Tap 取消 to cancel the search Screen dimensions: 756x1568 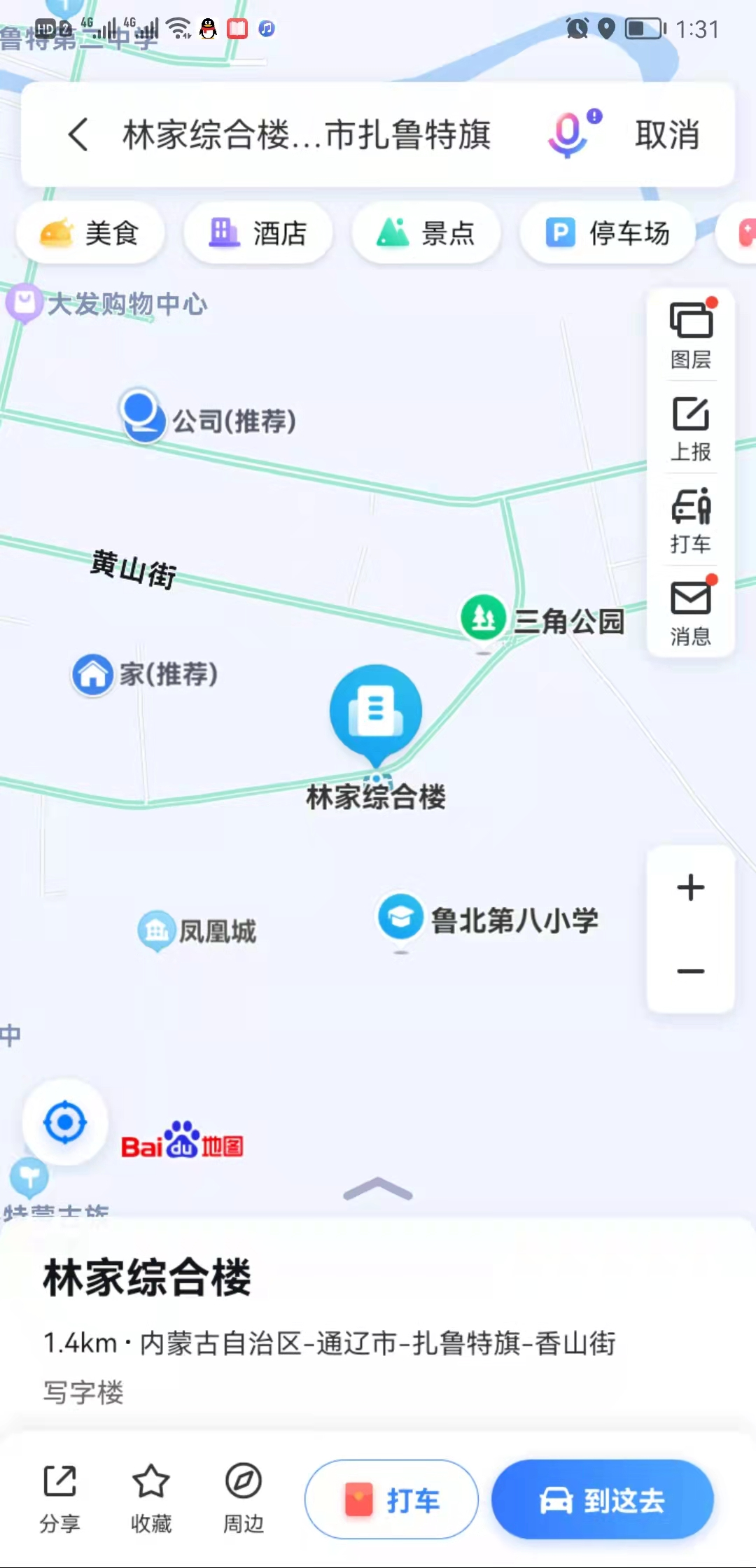(666, 134)
